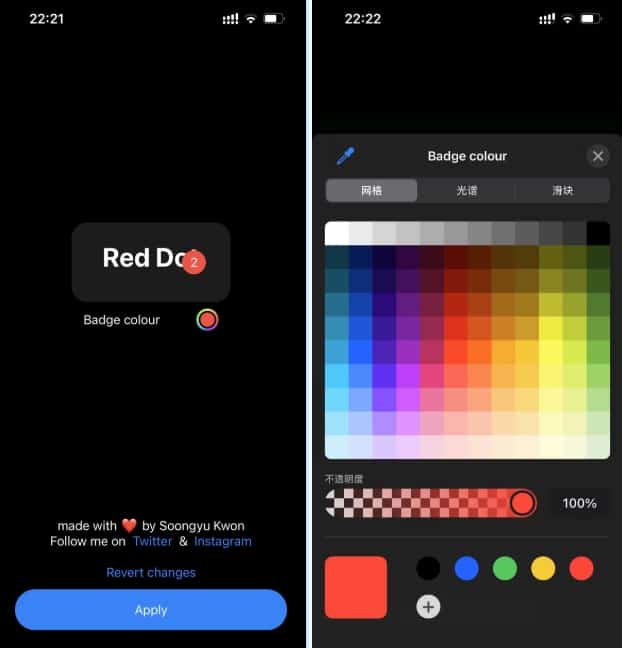This screenshot has height=648, width=622.
Task: Tap the 不透明度 opacity slider
Action: [x=431, y=503]
